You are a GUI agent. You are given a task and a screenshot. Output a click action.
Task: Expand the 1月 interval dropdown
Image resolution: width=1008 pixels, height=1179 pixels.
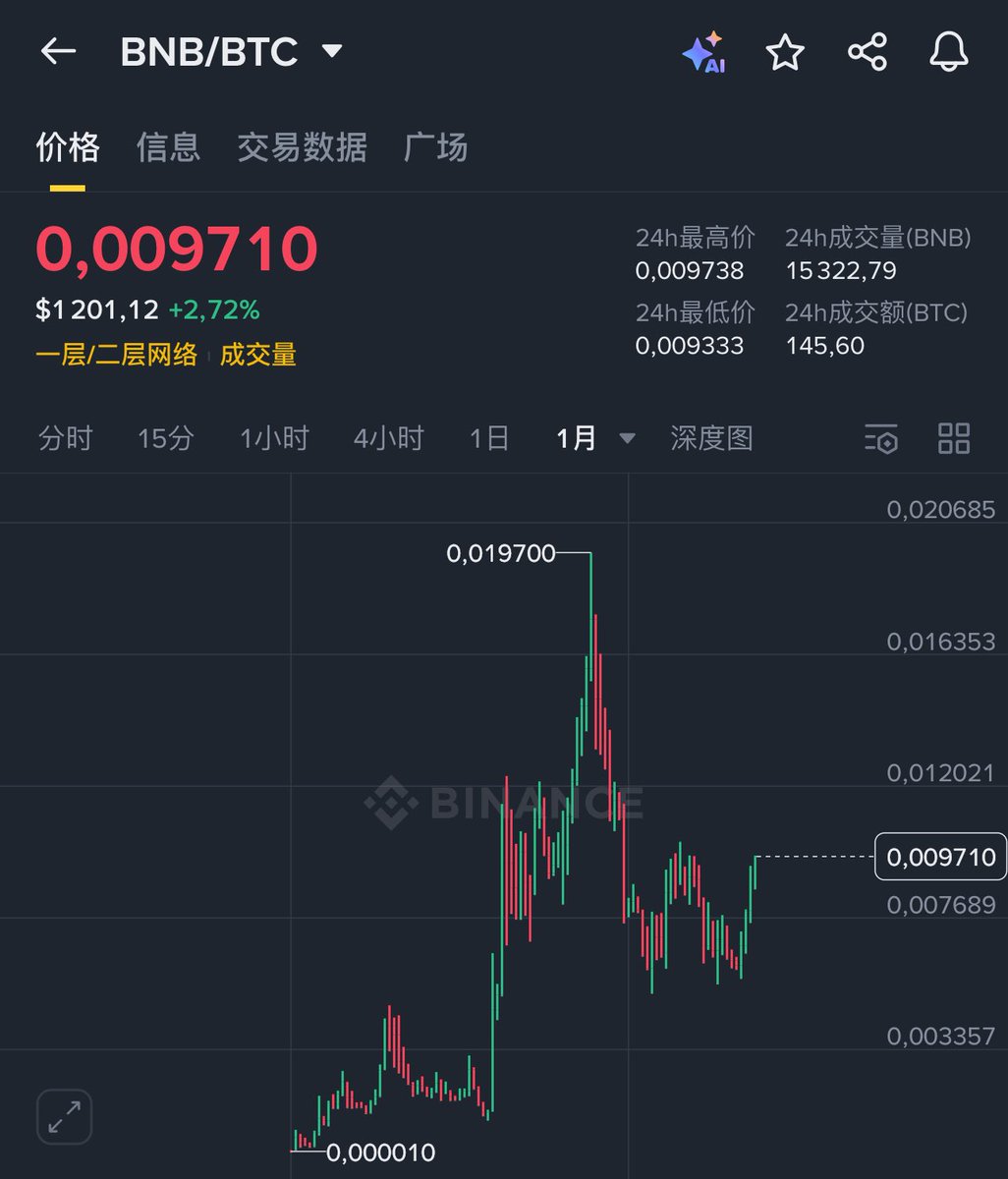(x=595, y=438)
